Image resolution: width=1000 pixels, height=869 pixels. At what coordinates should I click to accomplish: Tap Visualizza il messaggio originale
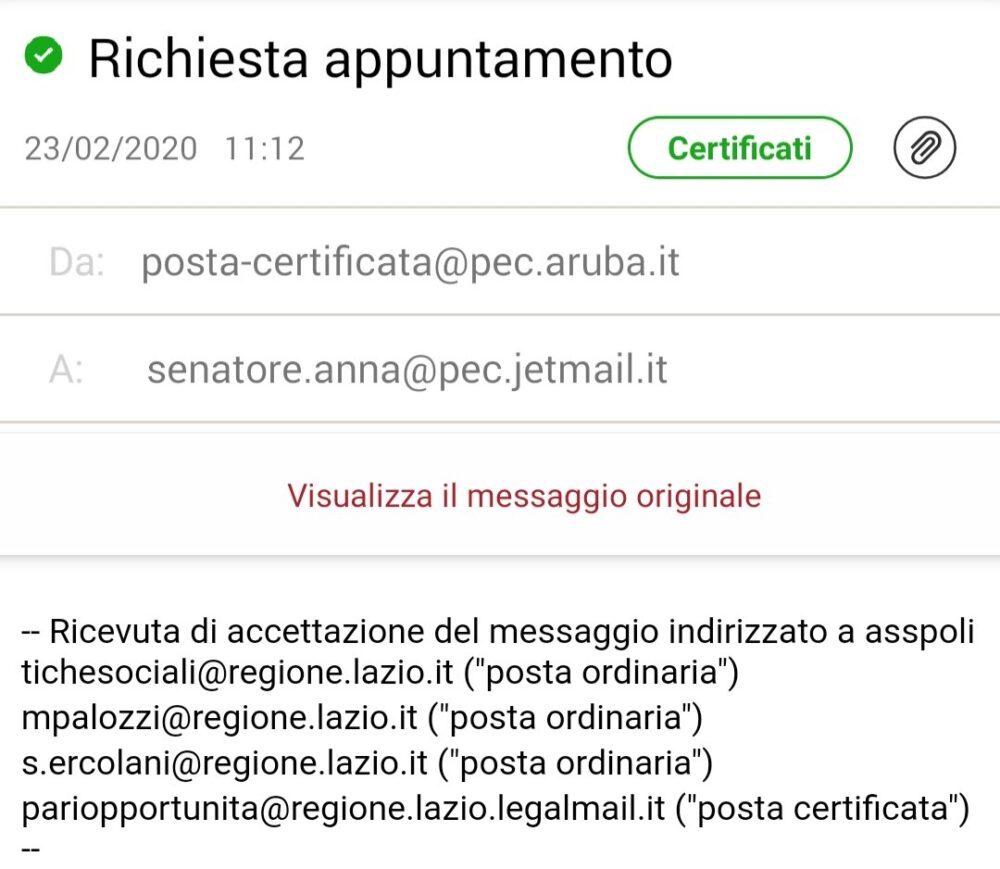(x=524, y=496)
